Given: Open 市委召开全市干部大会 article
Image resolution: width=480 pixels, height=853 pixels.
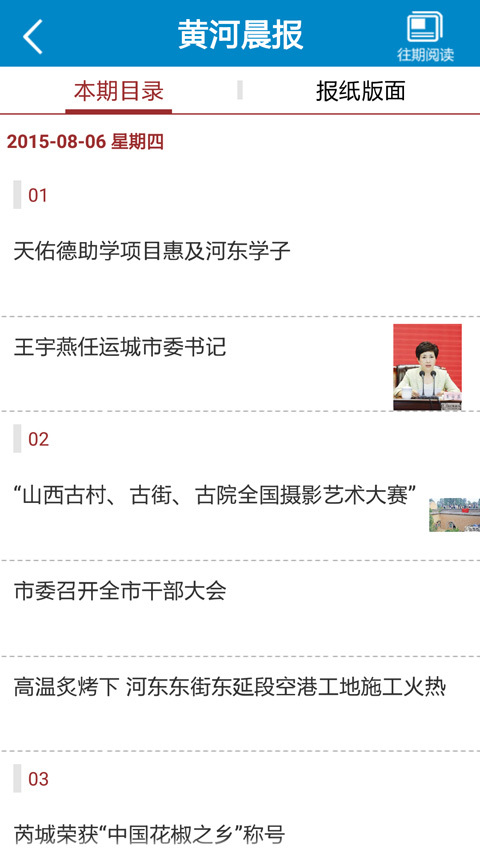Looking at the screenshot, I should click(240, 608).
